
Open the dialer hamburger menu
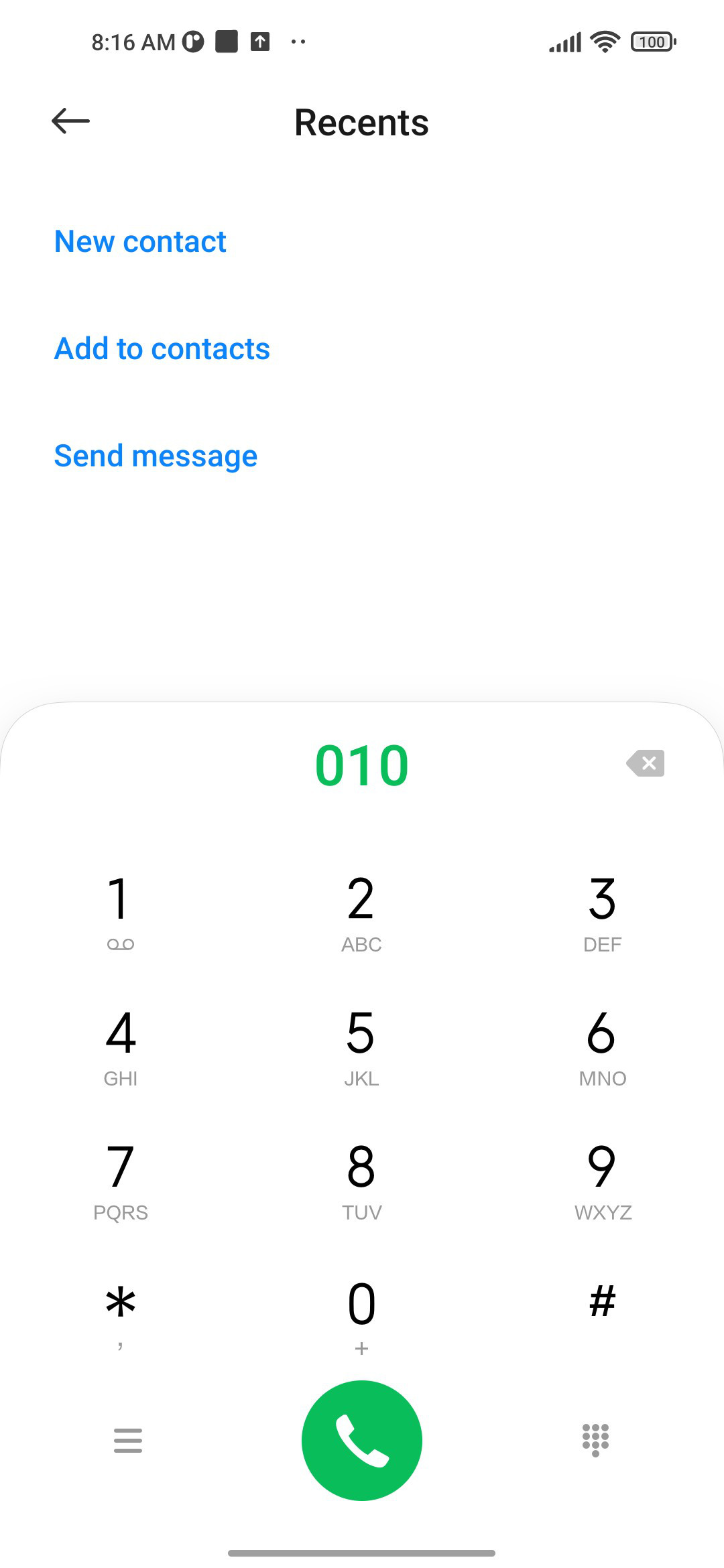pos(128,1440)
